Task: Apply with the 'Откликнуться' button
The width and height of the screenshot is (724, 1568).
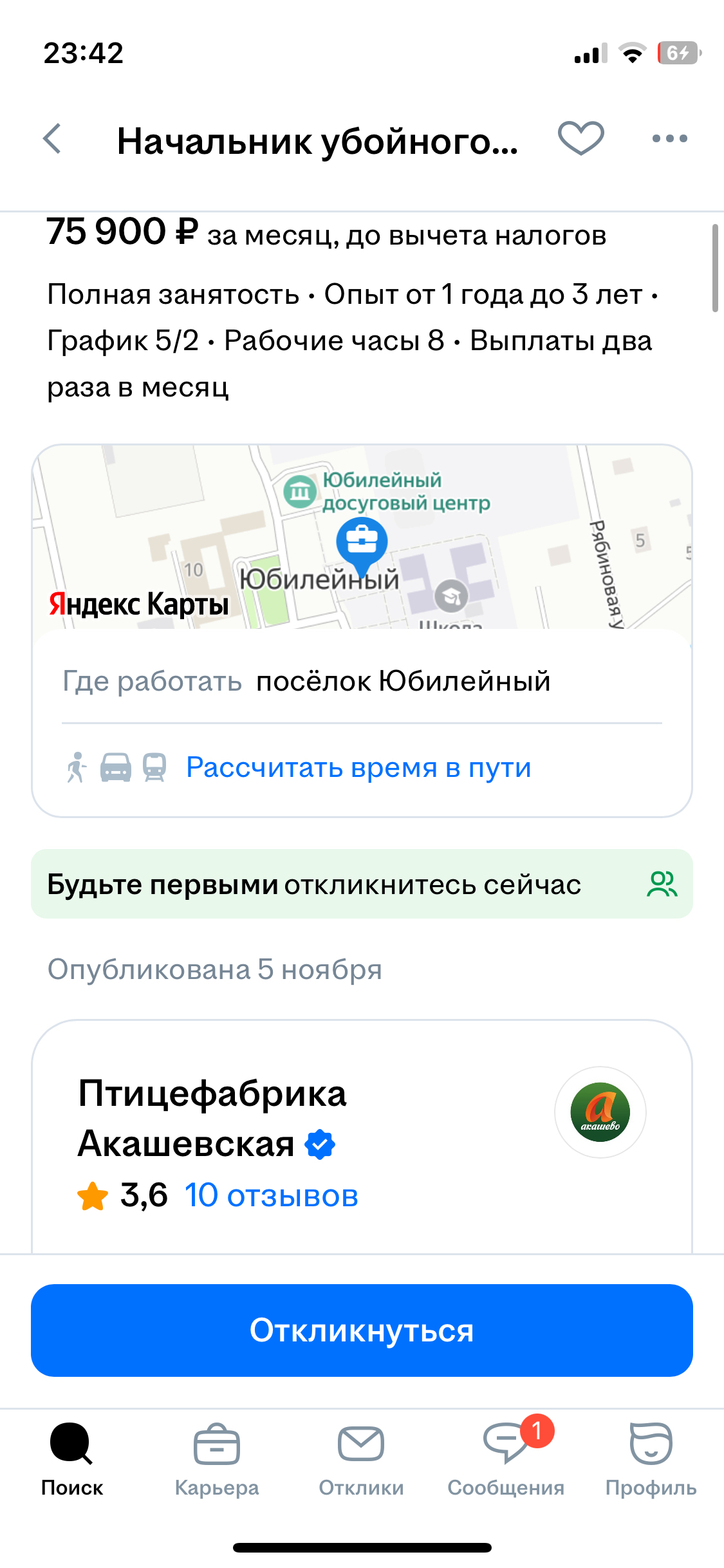Action: pyautogui.click(x=362, y=1330)
